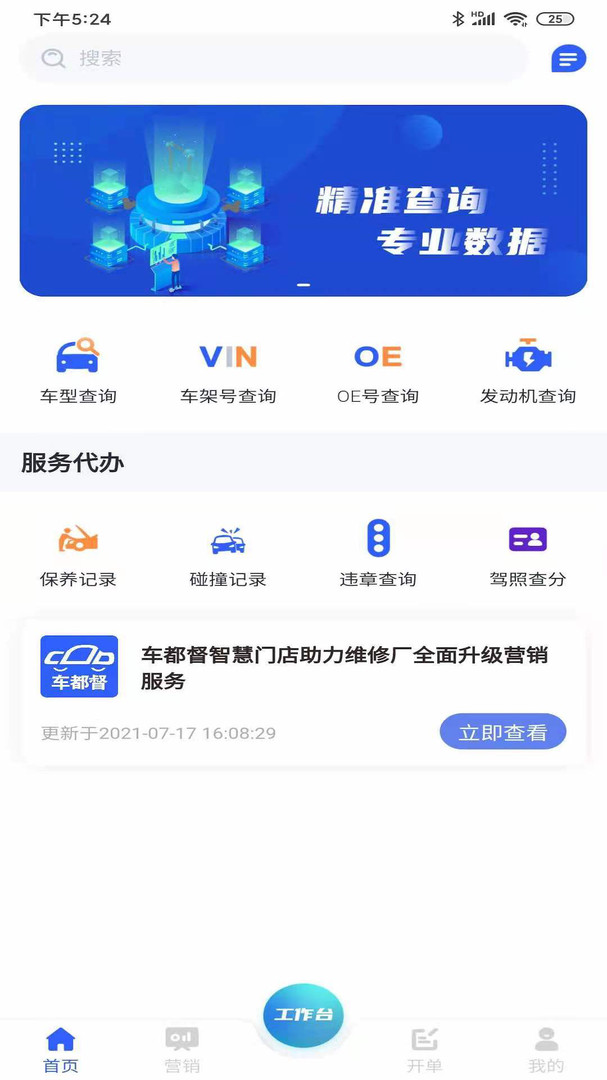The height and width of the screenshot is (1080, 607).
Task: Check 保养记录 maintenance records
Action: point(78,554)
